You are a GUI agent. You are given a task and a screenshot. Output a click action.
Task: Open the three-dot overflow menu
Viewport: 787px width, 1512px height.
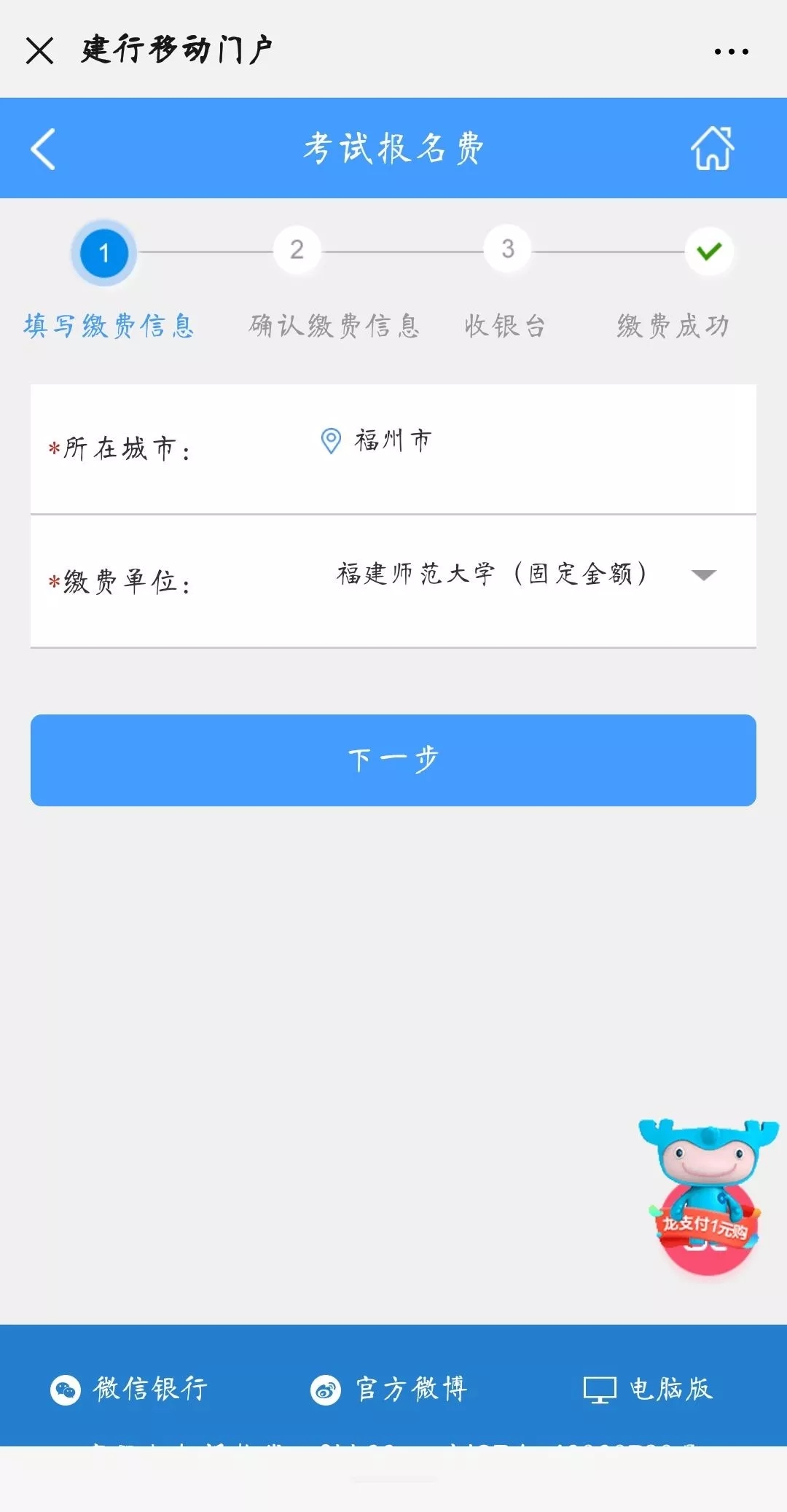click(x=731, y=52)
